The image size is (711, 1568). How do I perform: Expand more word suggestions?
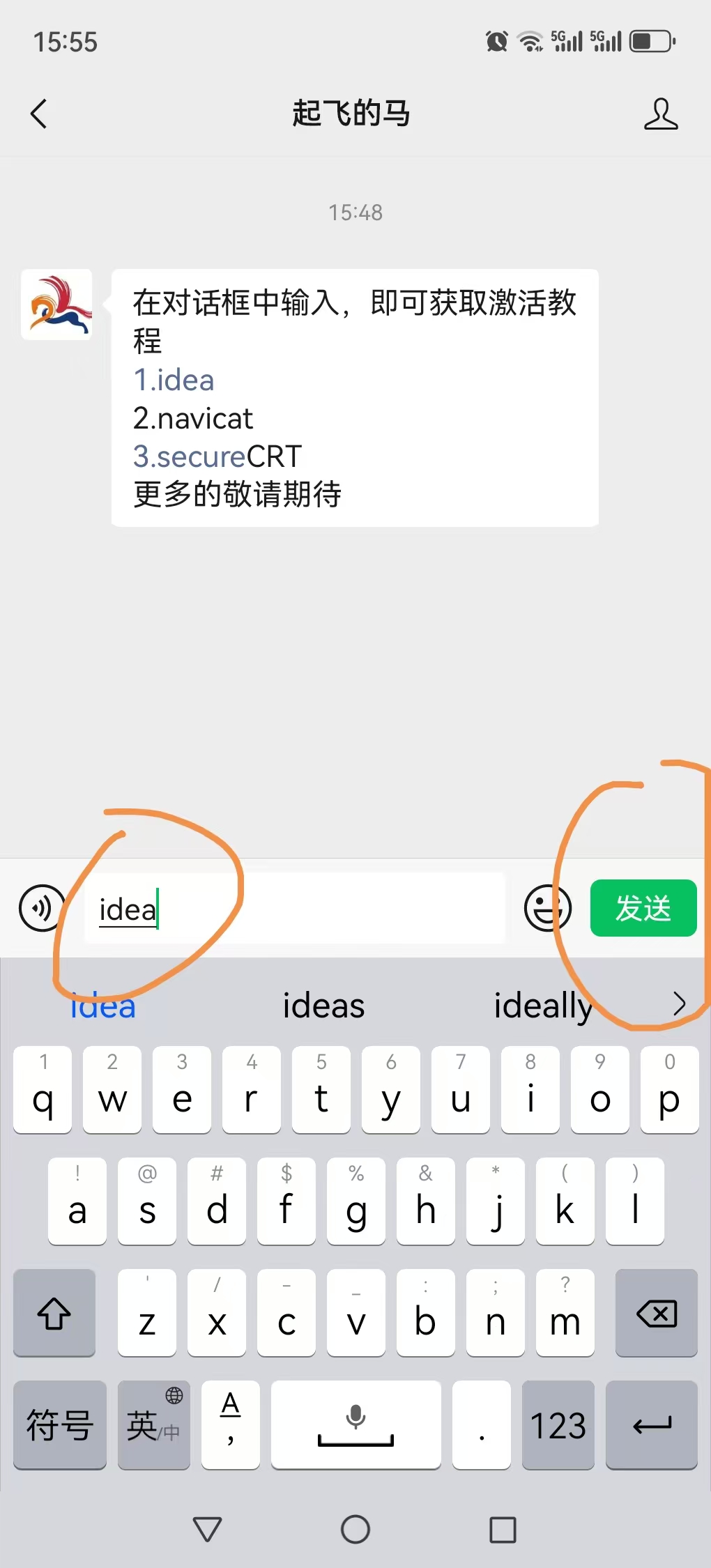[x=679, y=1004]
